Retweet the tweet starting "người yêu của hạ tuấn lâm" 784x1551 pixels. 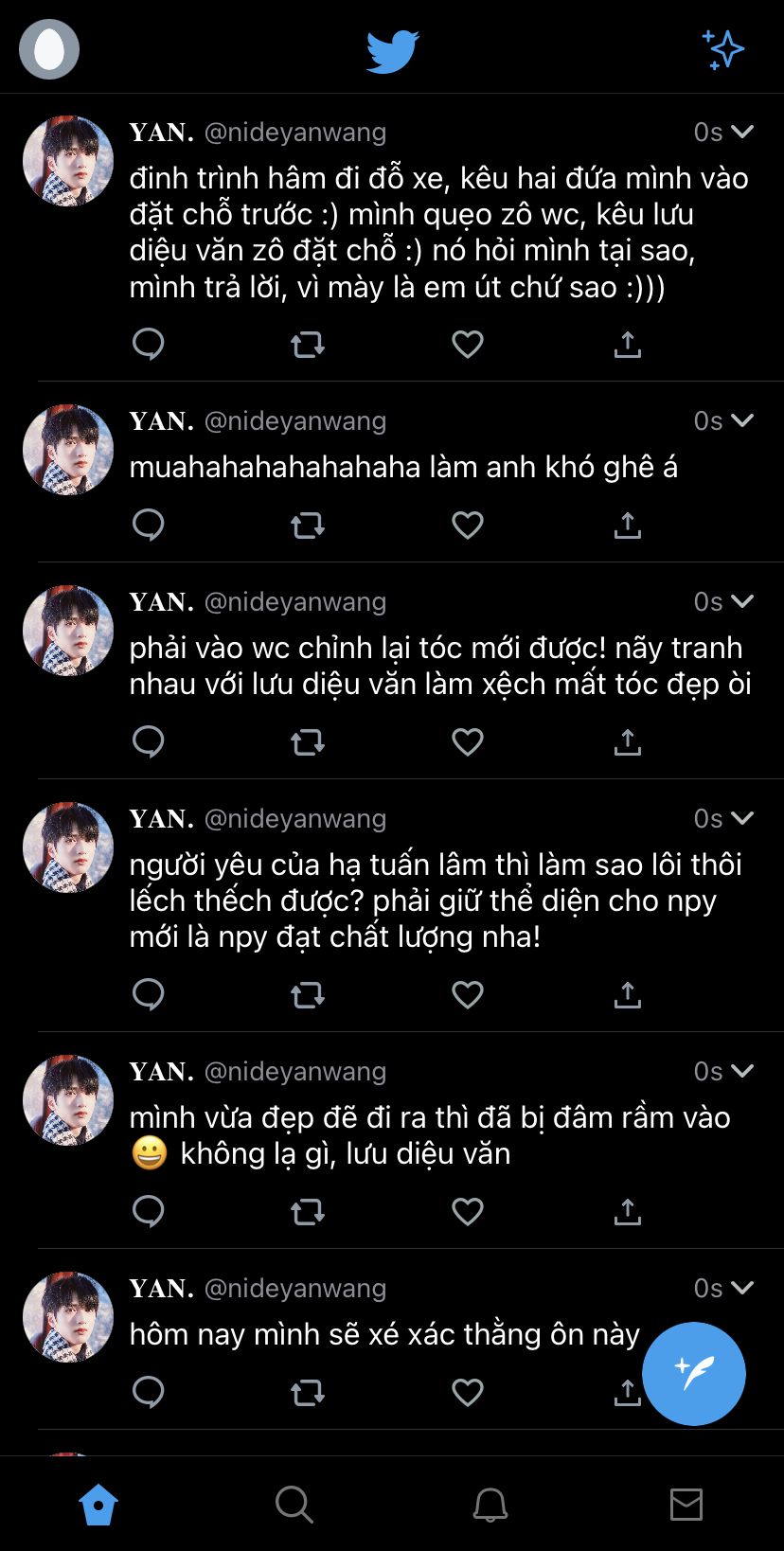coord(308,994)
